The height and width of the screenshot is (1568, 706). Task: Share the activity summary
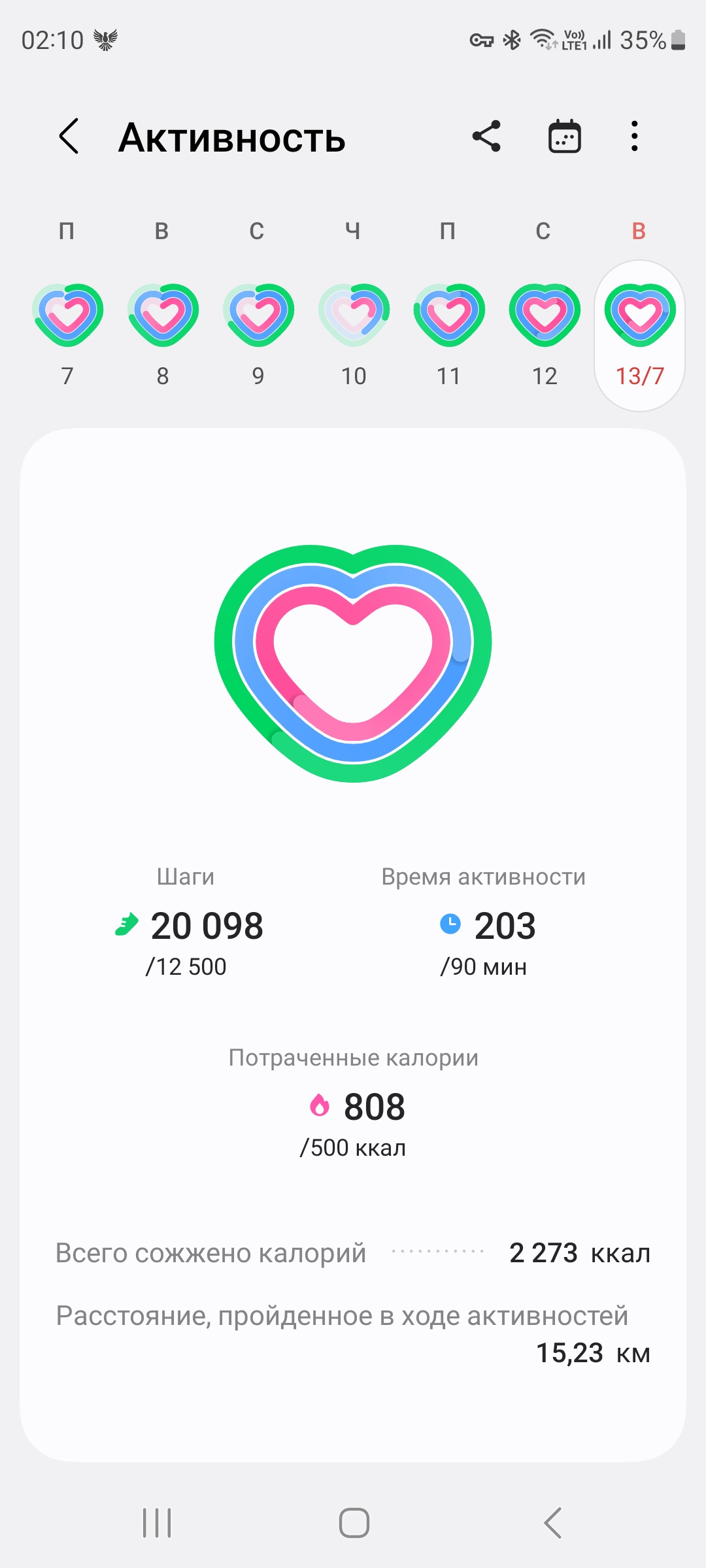pos(486,137)
